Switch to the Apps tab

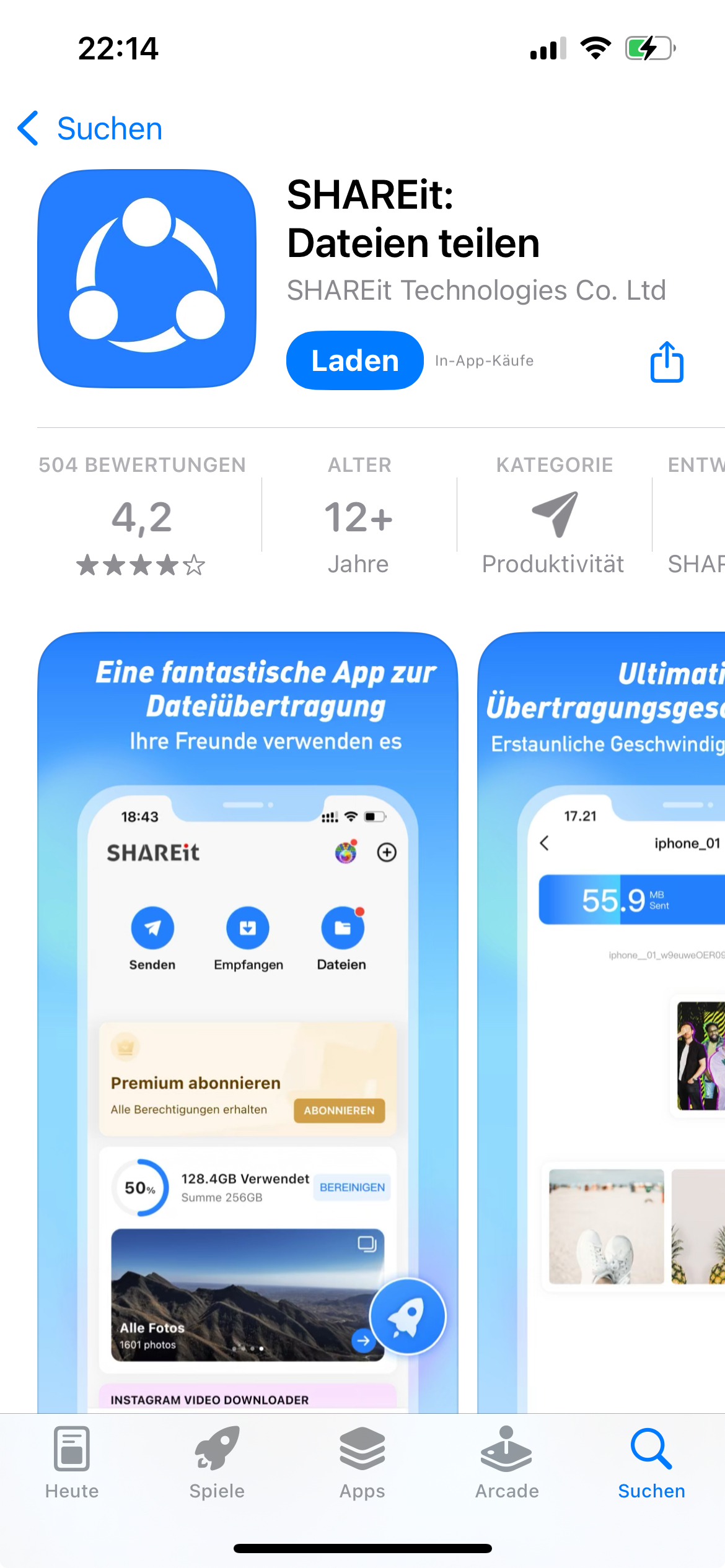362,1463
